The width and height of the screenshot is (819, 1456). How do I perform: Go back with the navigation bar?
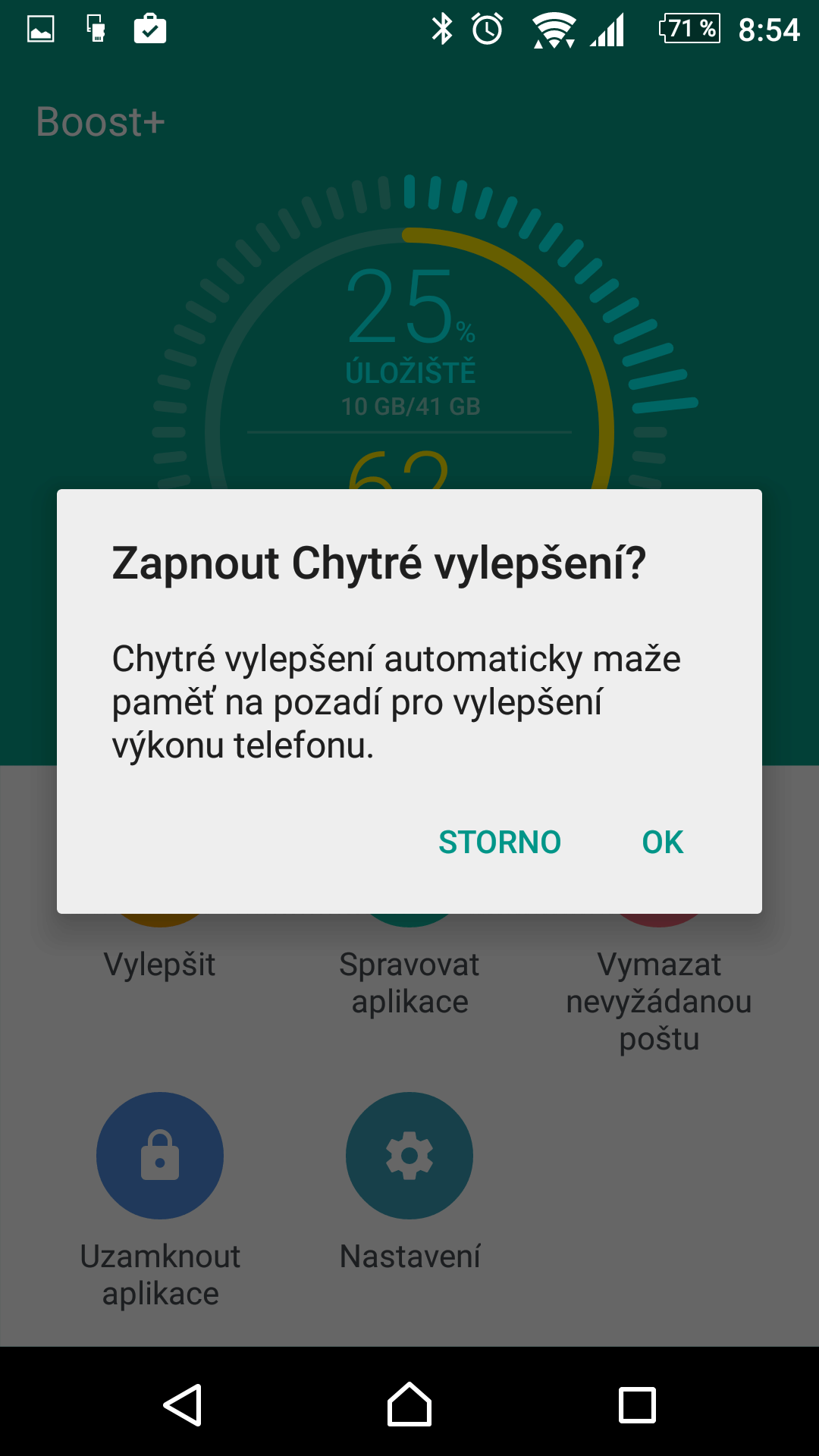click(183, 1404)
